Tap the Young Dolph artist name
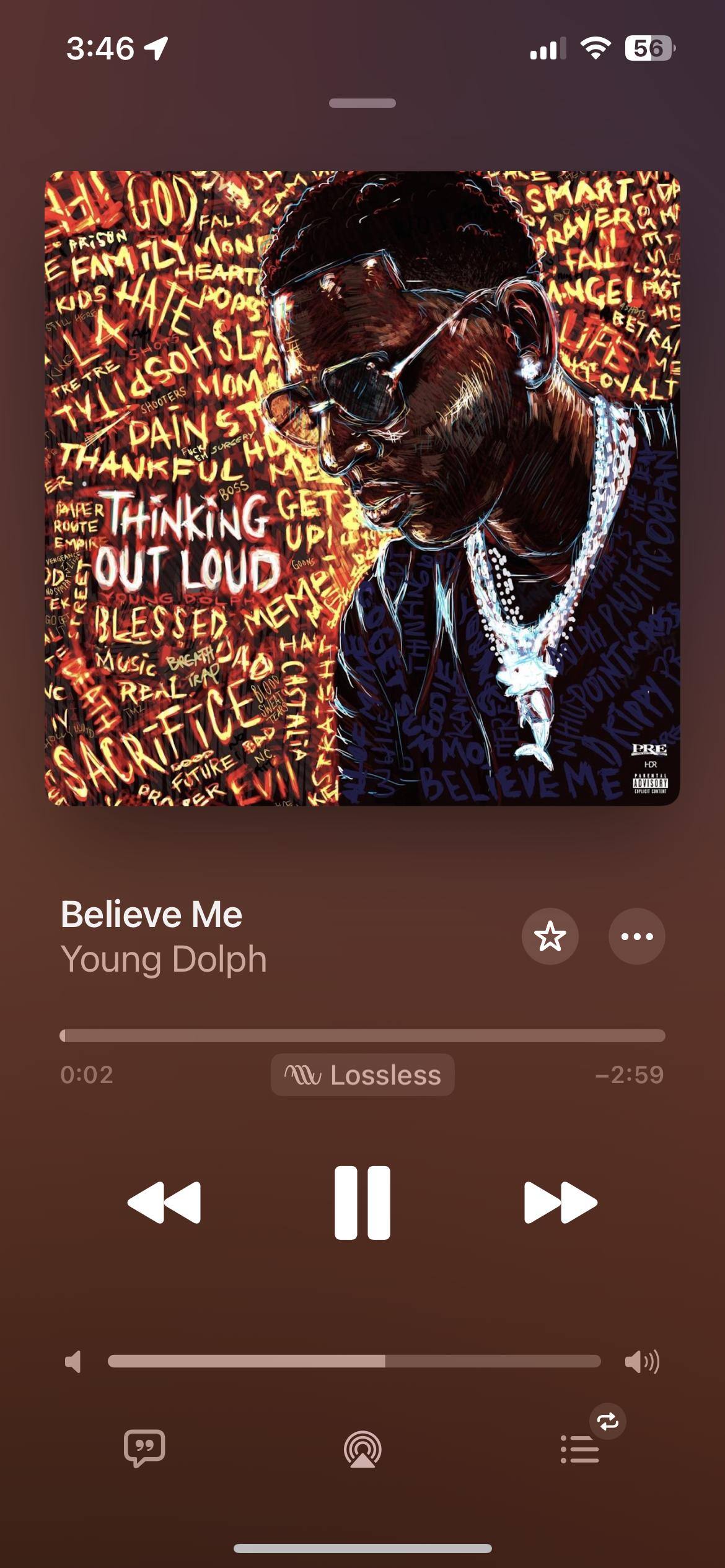 point(164,959)
